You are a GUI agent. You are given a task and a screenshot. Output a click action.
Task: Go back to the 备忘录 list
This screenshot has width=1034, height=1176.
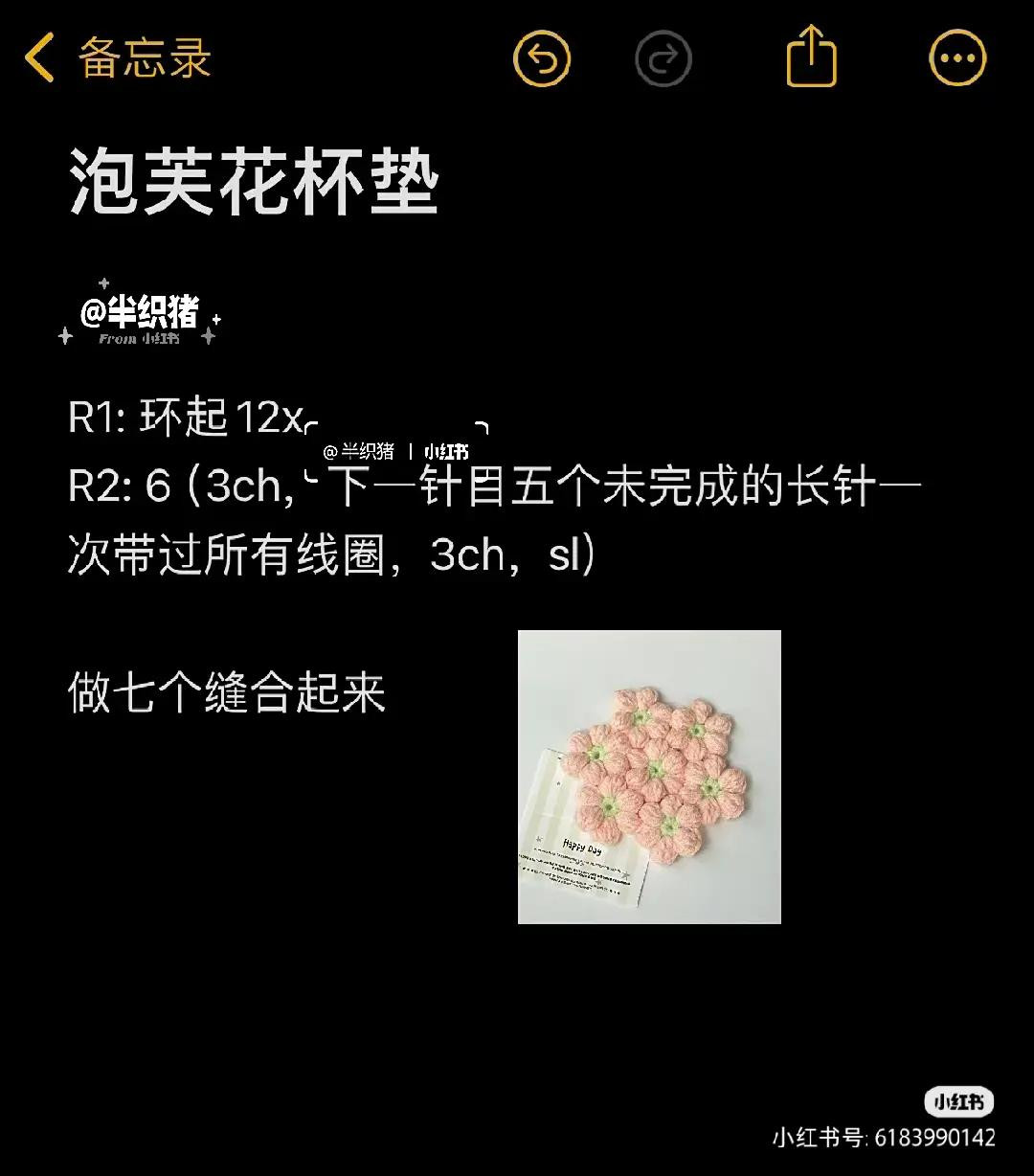[115, 57]
